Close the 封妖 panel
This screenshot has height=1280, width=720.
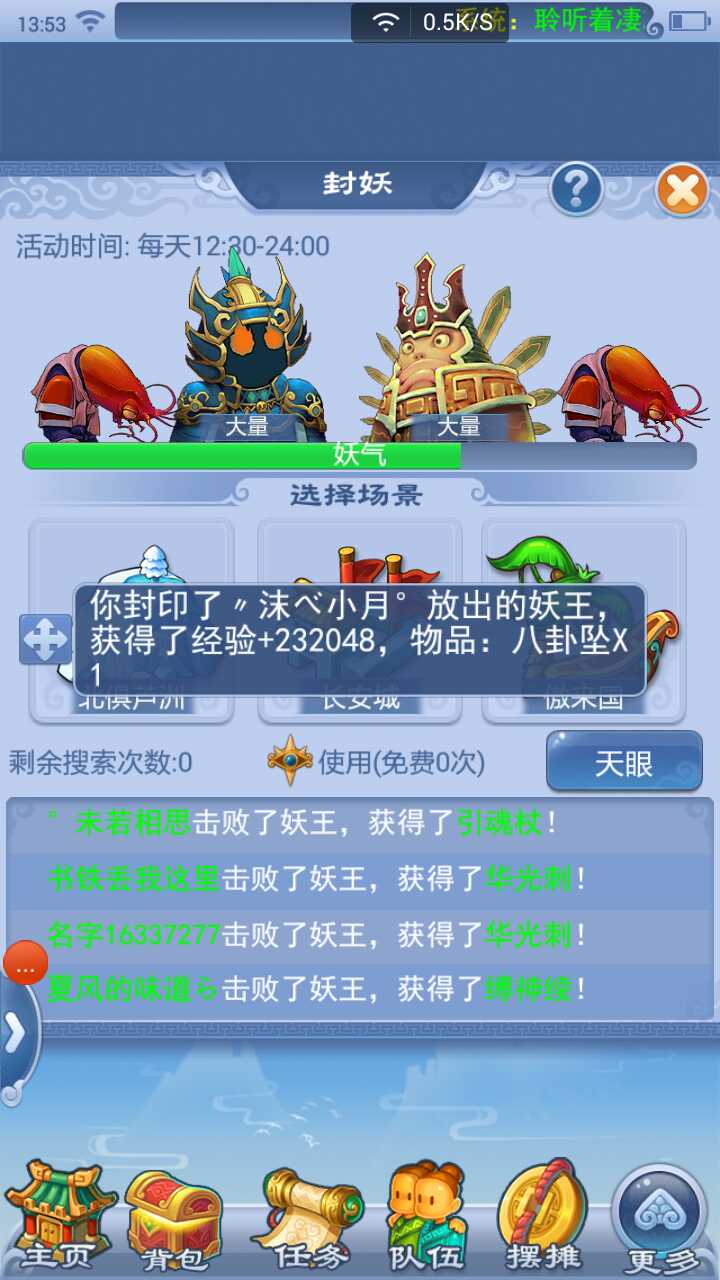click(x=682, y=189)
